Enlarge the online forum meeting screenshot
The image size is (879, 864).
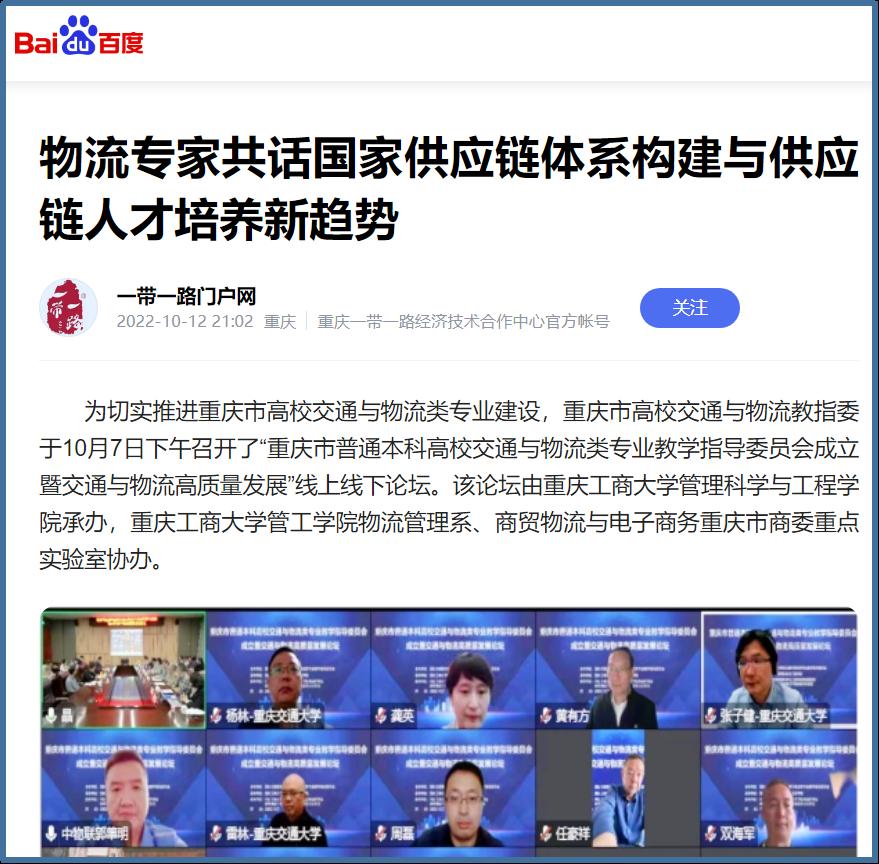[449, 730]
